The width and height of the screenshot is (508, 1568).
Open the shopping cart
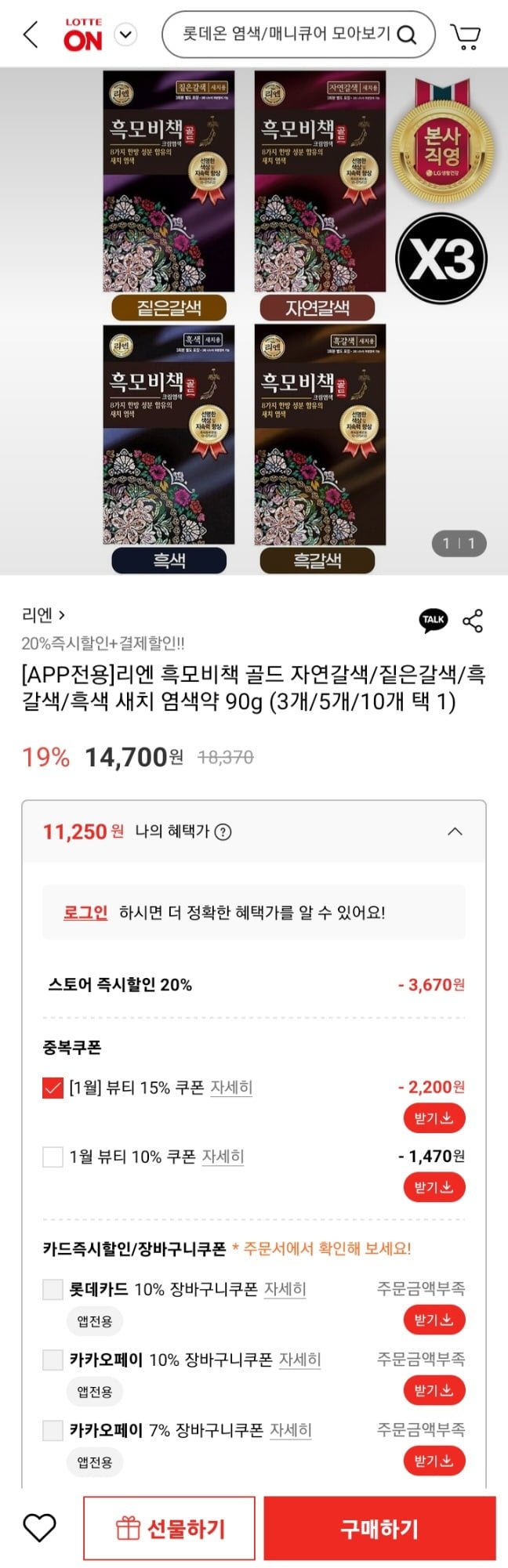click(x=466, y=35)
